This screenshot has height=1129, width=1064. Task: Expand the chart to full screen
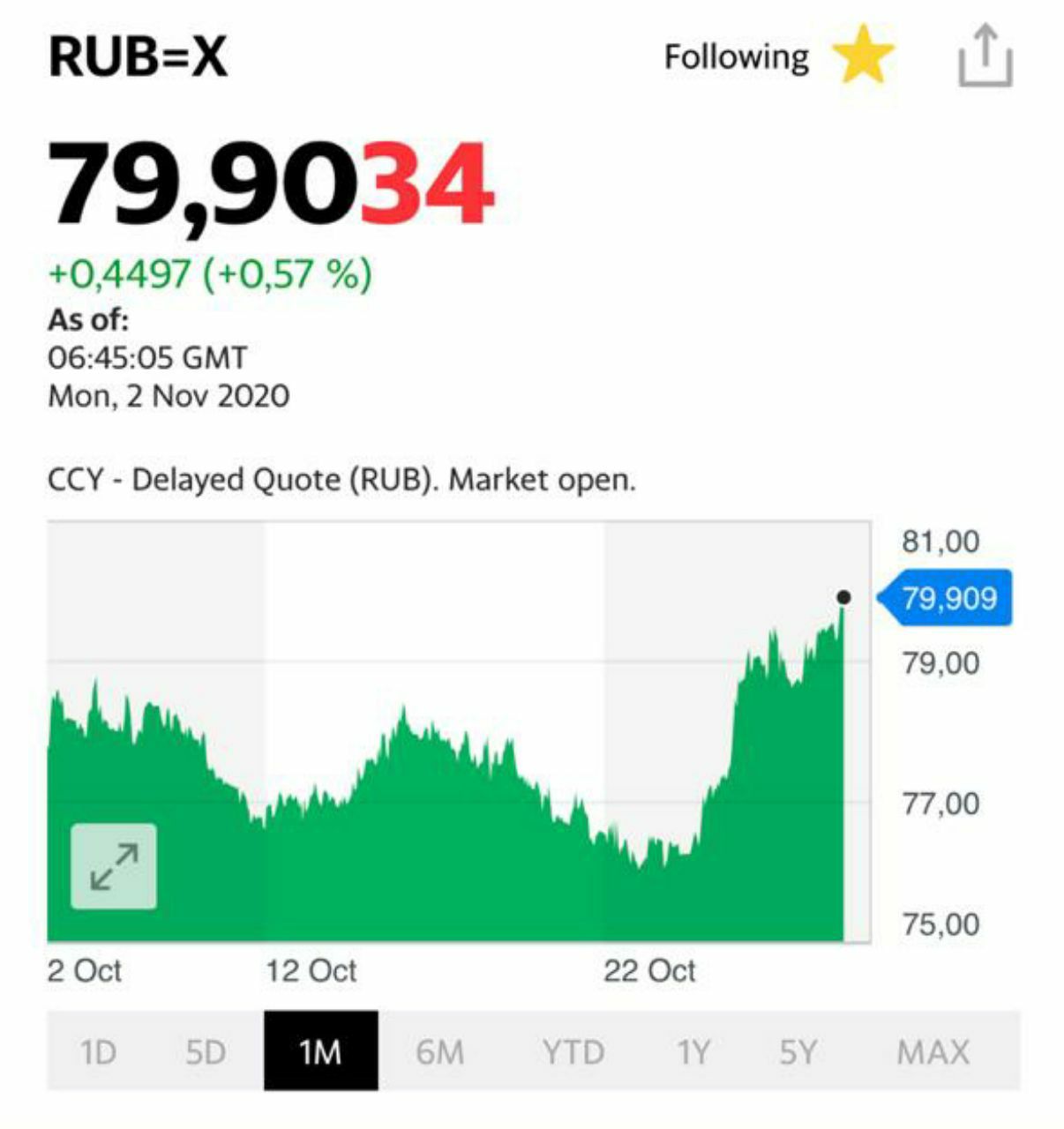tap(114, 866)
